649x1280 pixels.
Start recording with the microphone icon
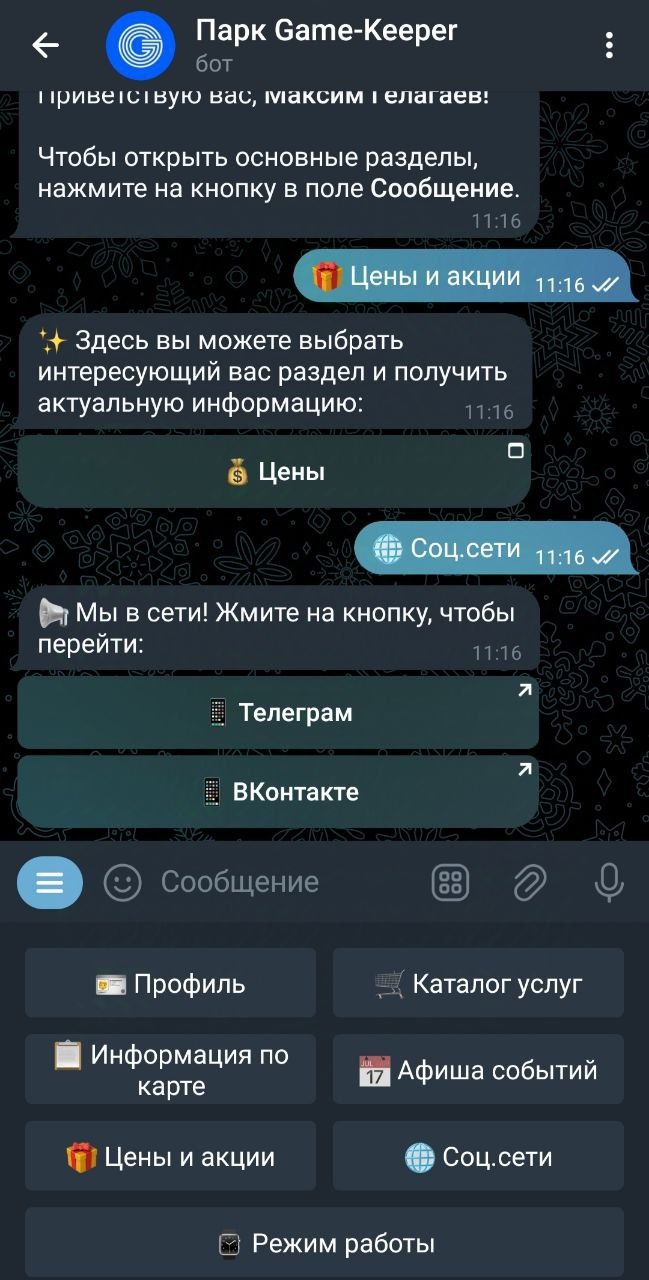(x=608, y=882)
